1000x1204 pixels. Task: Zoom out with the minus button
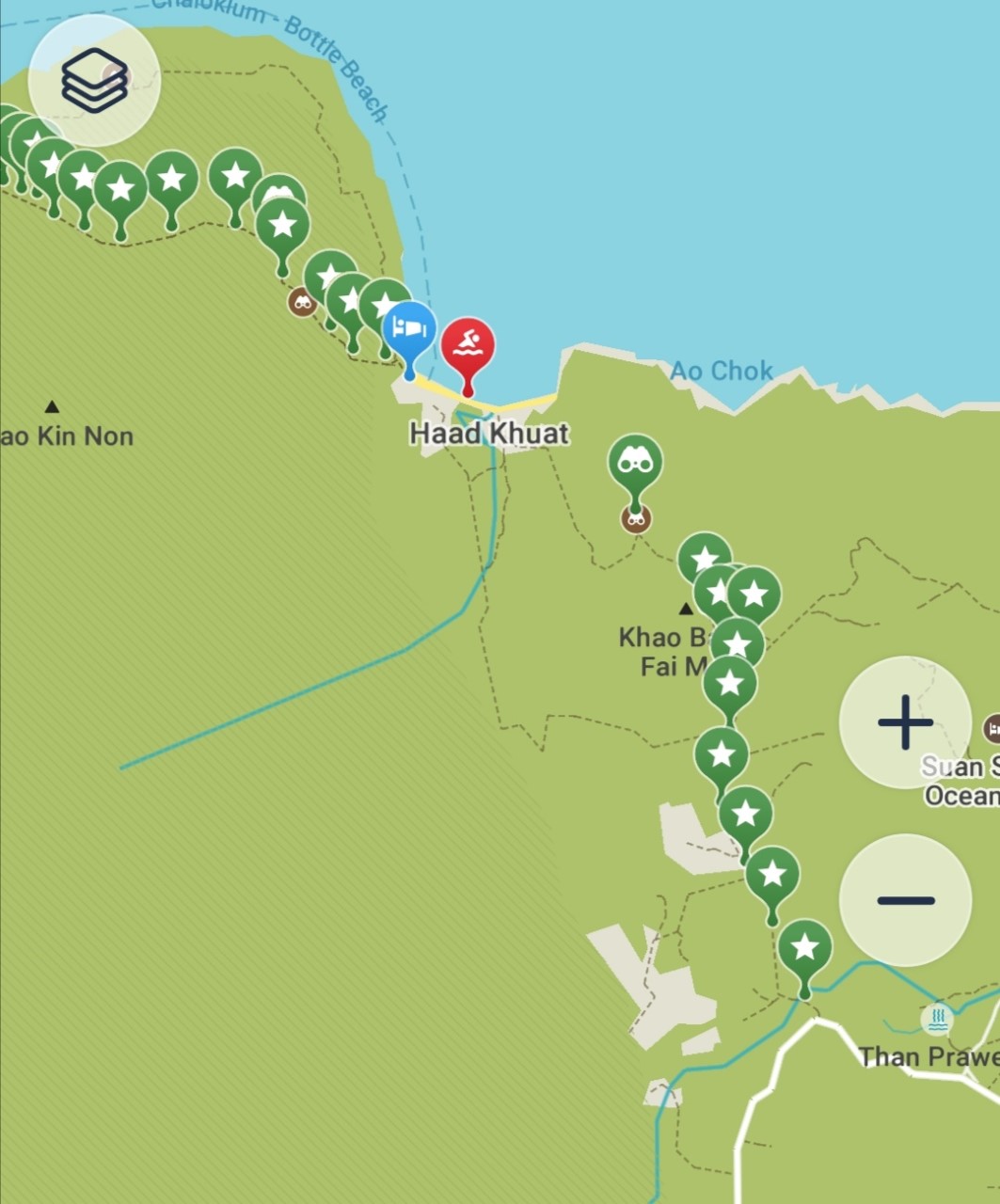click(x=905, y=900)
